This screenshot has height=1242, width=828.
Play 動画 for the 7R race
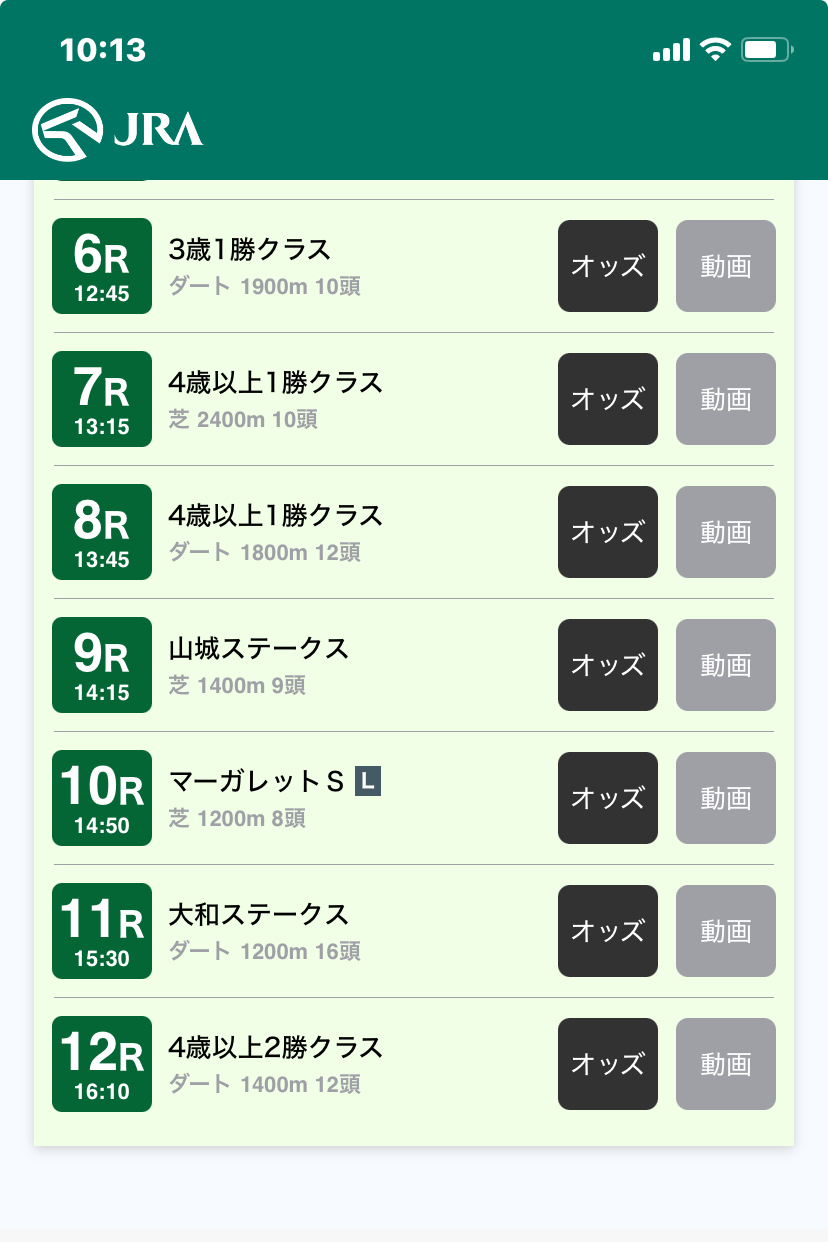(x=725, y=399)
